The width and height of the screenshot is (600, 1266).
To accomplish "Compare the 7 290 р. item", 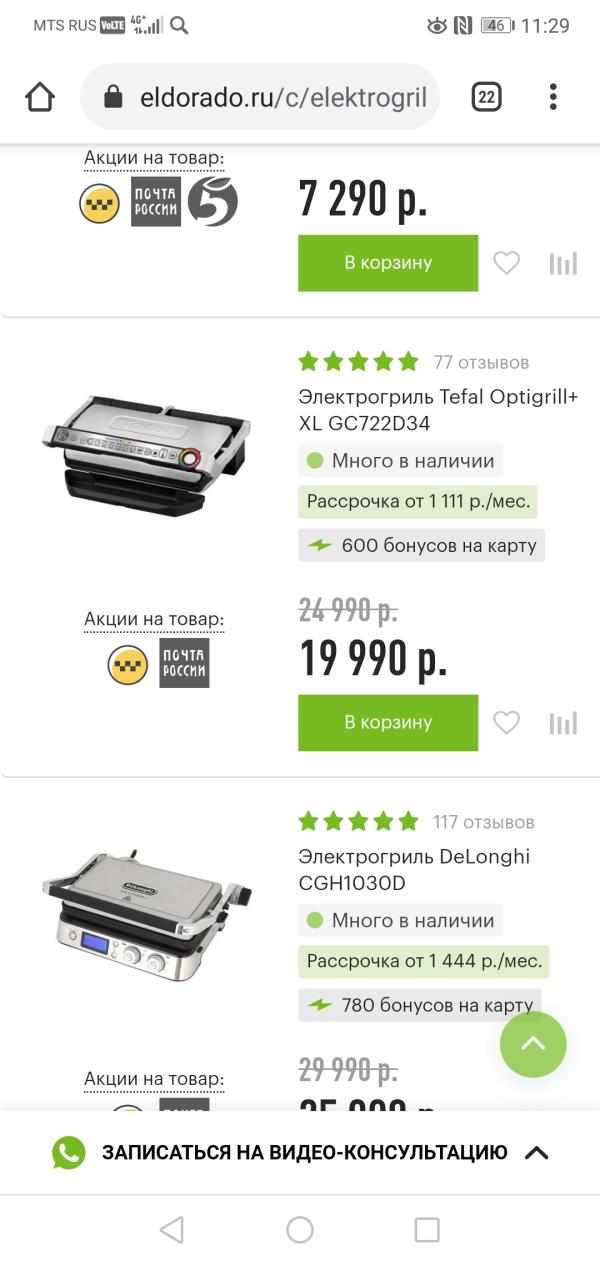I will click(x=563, y=264).
